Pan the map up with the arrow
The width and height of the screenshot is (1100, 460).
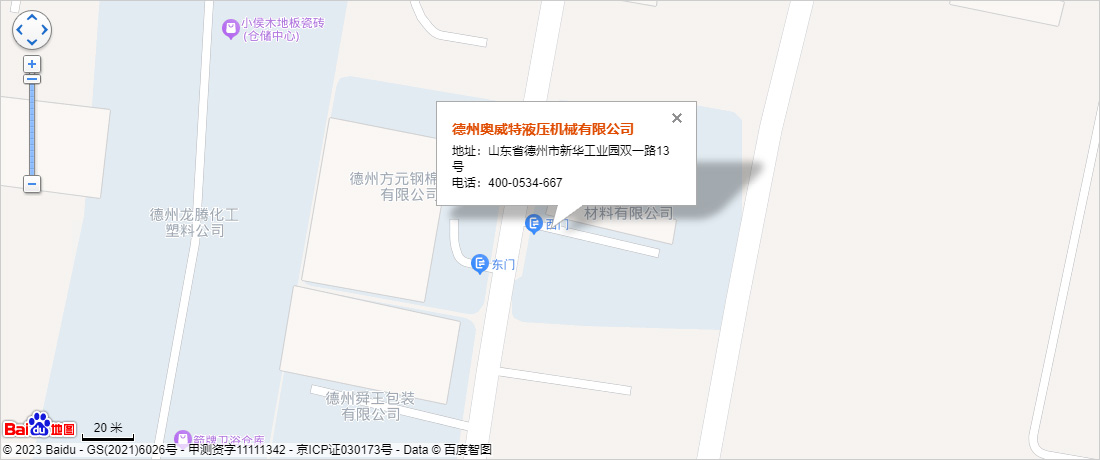pyautogui.click(x=32, y=18)
